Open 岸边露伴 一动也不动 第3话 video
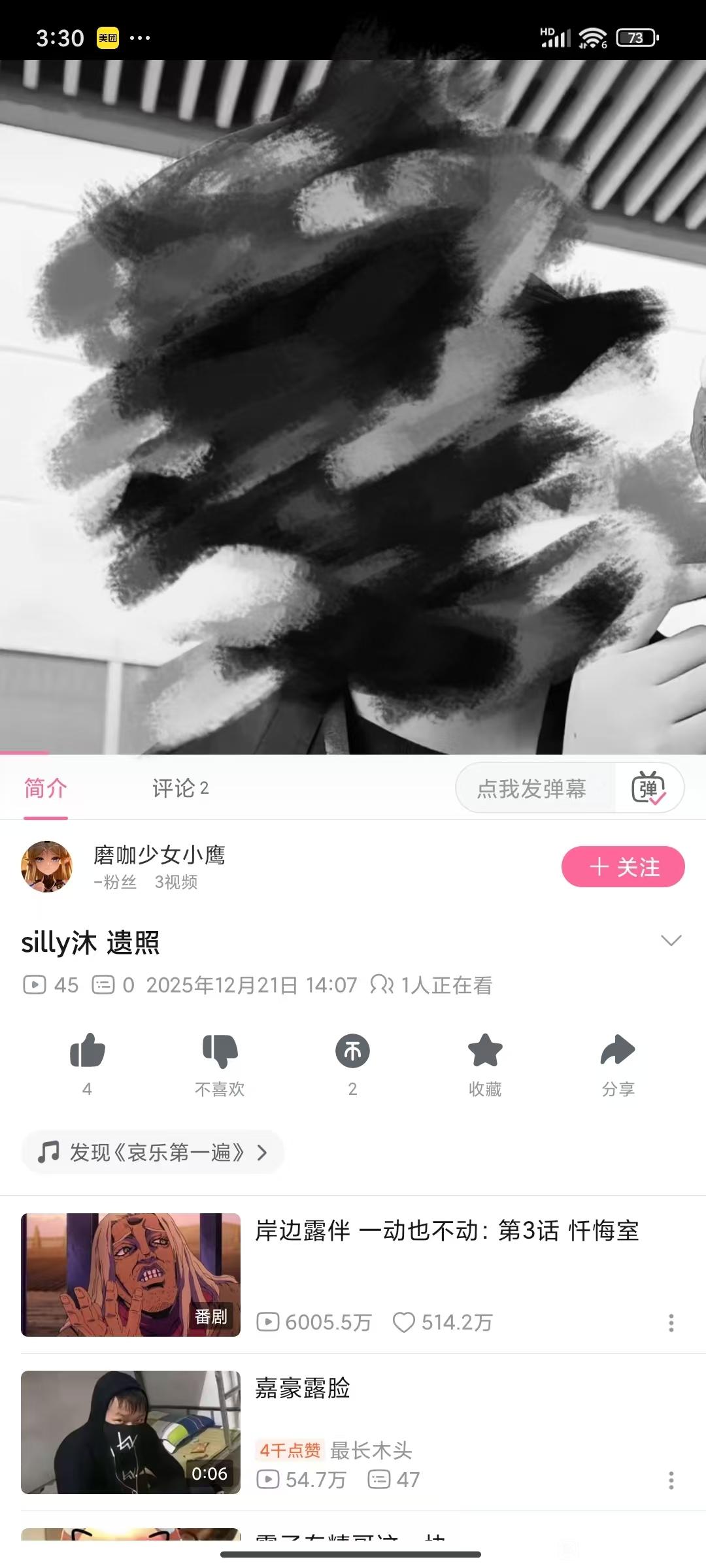Screen dimensions: 706x1568 (x=446, y=1232)
